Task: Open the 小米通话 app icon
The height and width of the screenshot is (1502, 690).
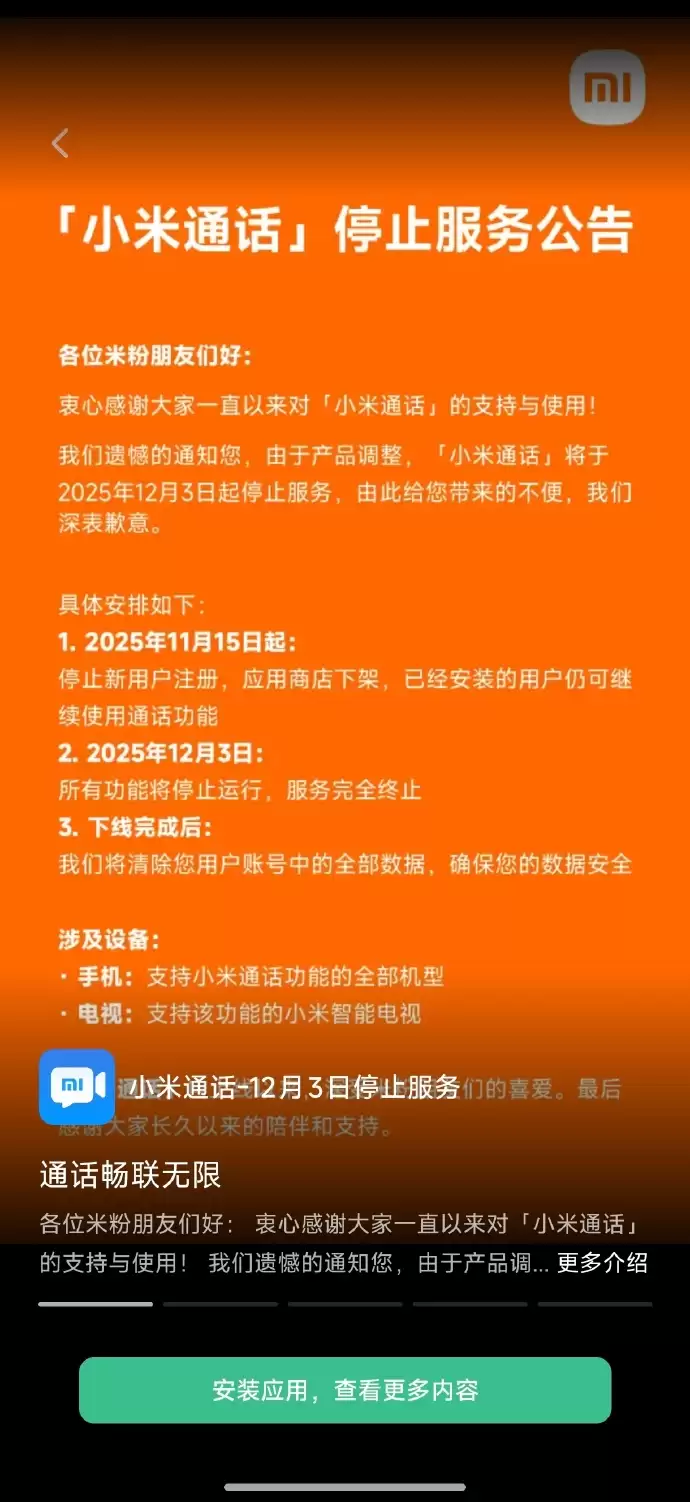Action: click(x=77, y=1087)
